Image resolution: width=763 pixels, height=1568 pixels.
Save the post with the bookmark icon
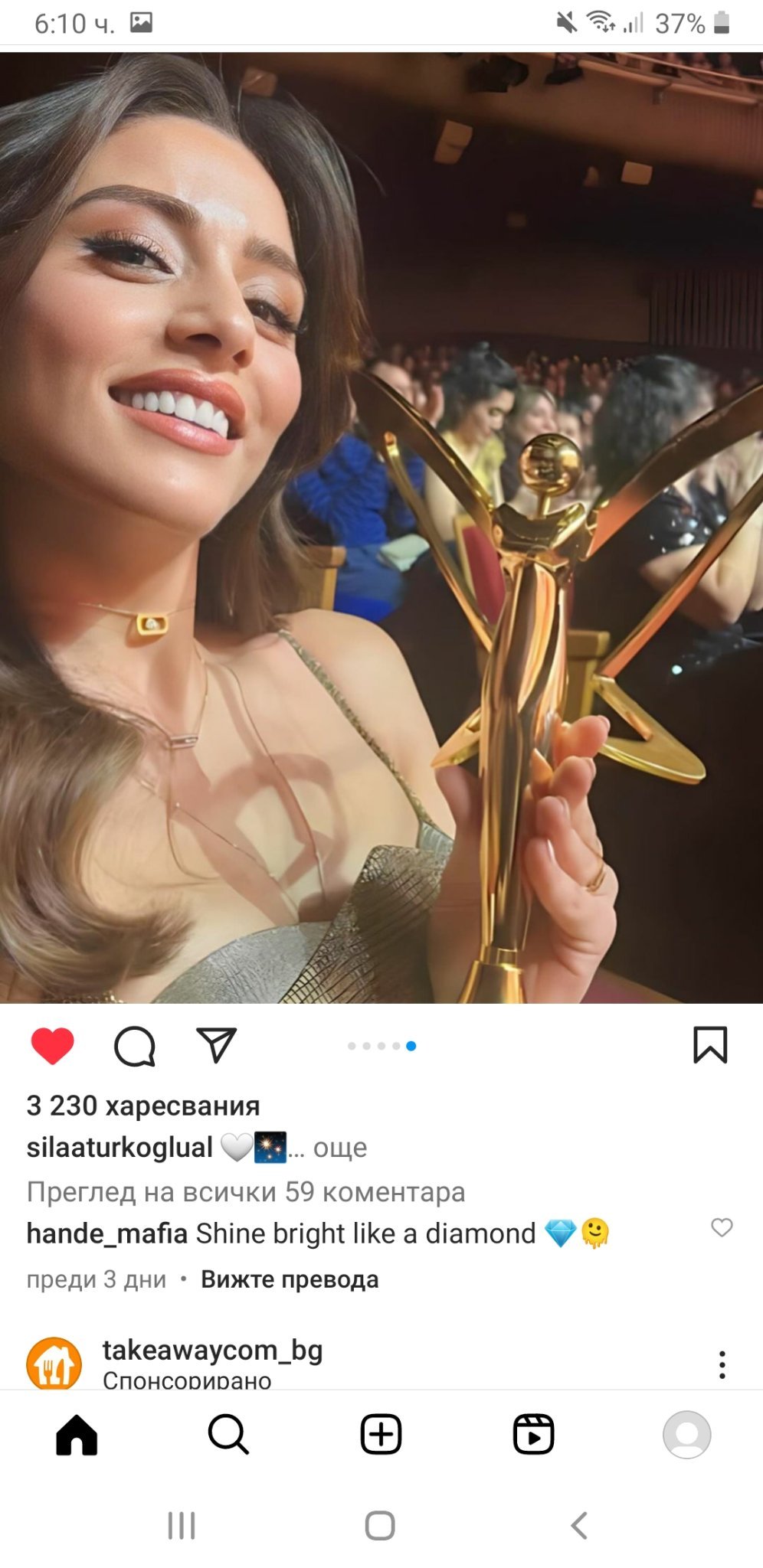click(710, 1045)
